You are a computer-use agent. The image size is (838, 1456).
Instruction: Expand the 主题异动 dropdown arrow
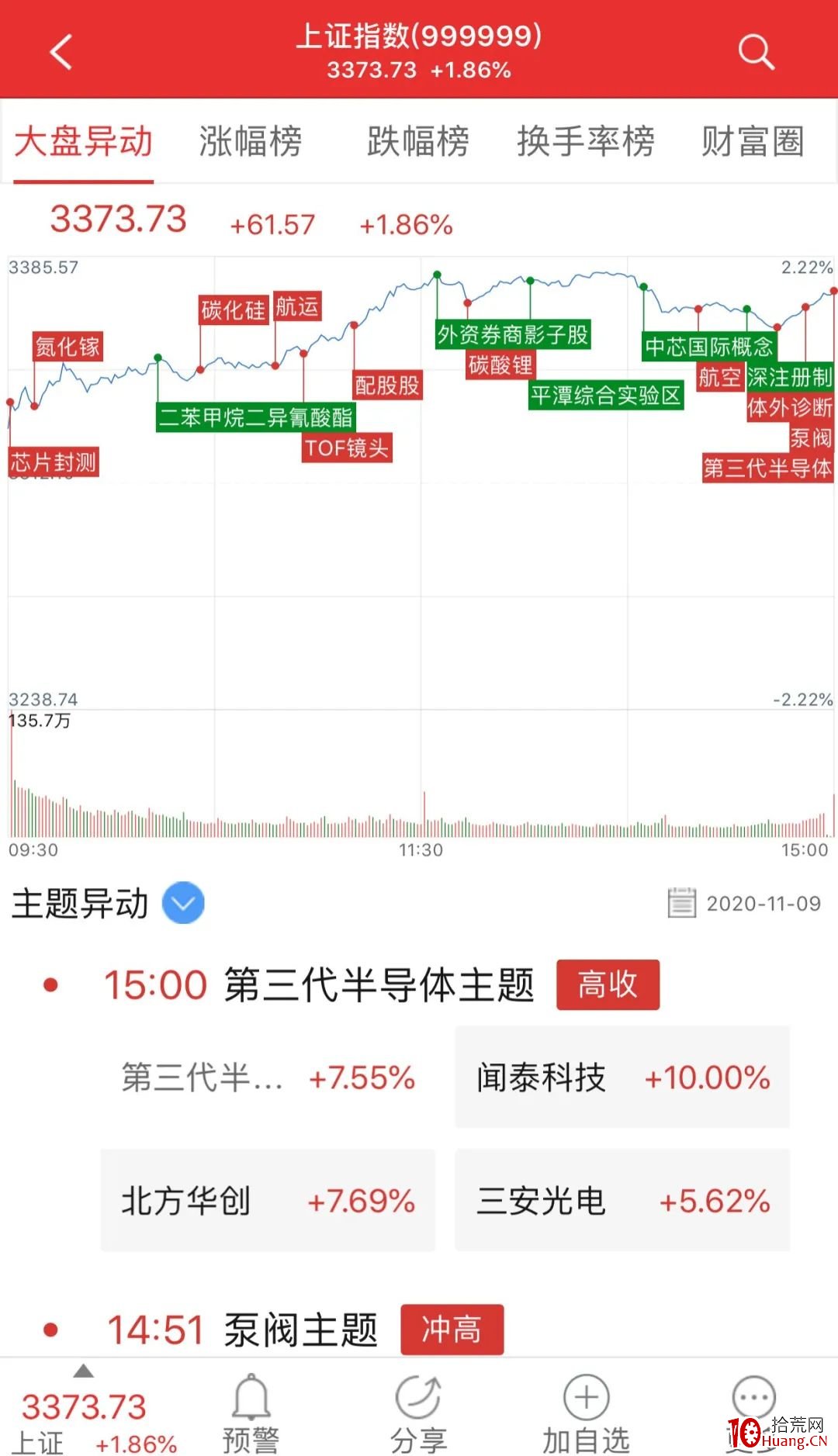pos(183,903)
